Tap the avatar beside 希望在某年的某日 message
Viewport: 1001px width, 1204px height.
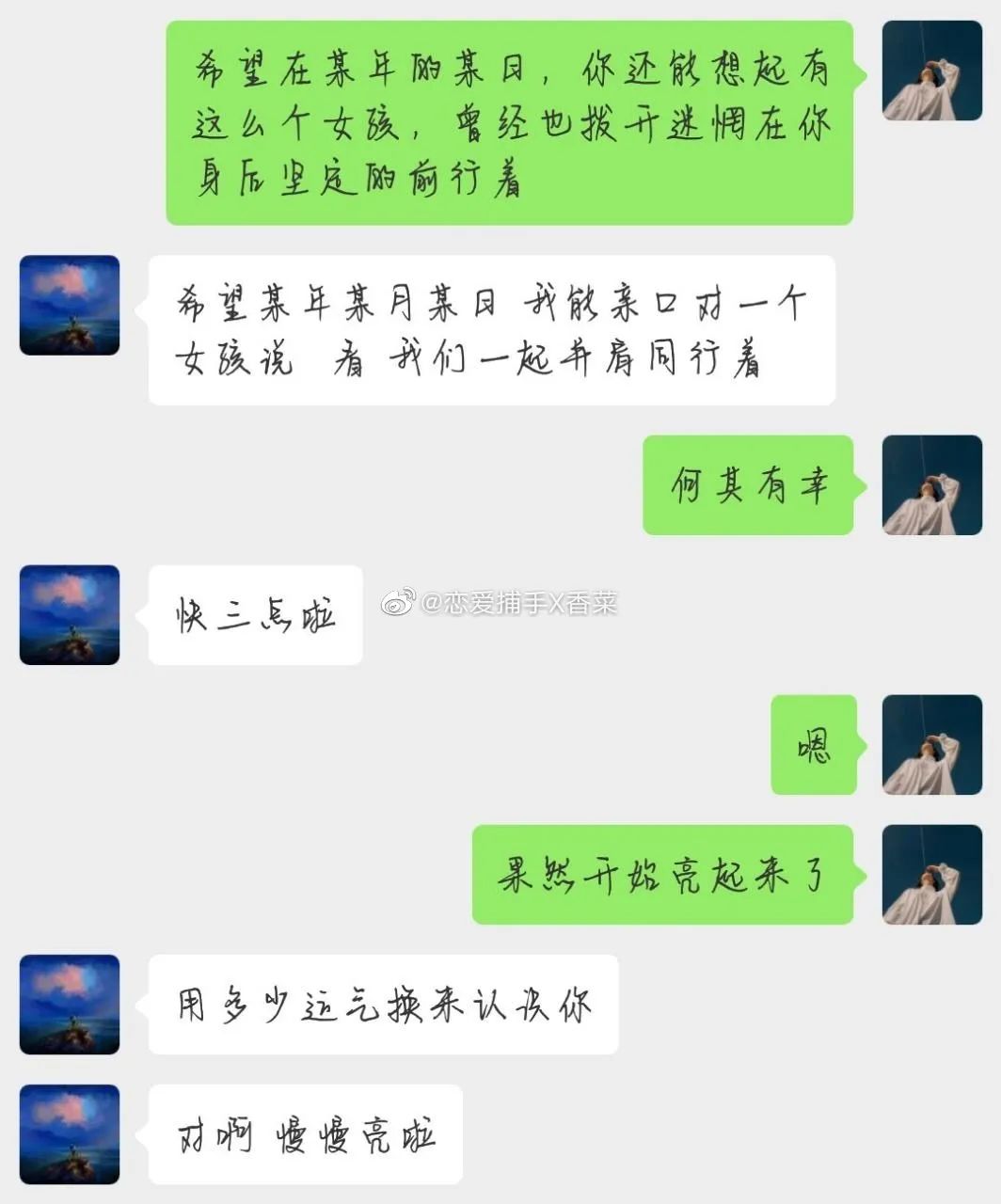point(931,71)
